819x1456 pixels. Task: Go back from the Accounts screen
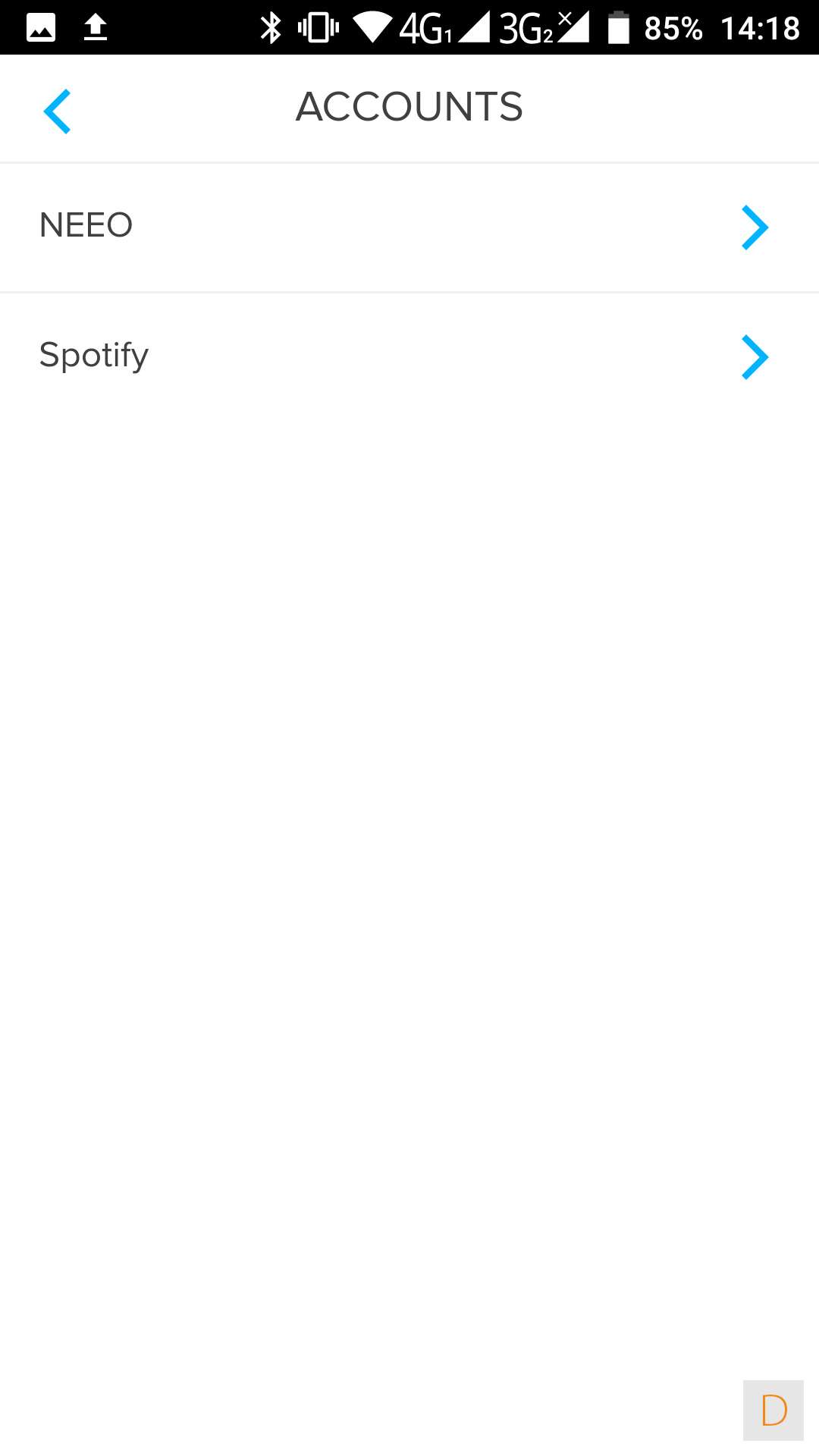[58, 111]
